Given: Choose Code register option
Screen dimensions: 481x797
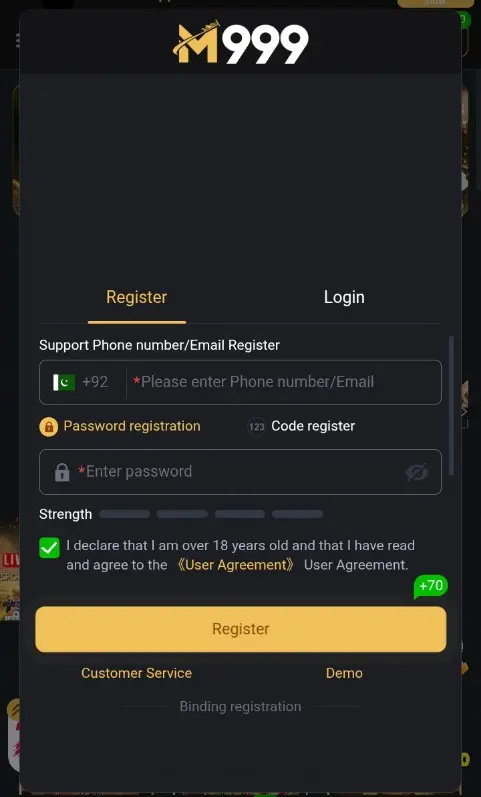Looking at the screenshot, I should (302, 426).
